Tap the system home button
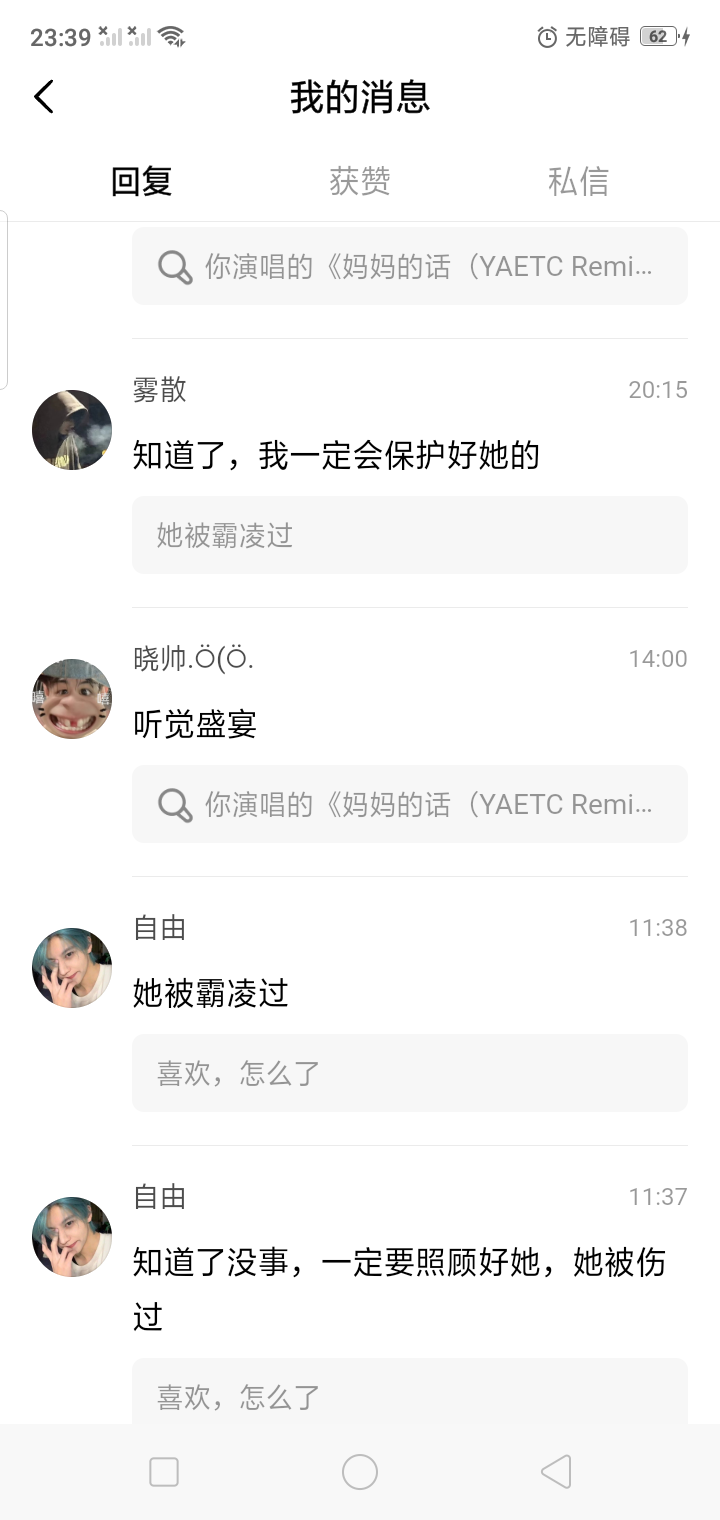The image size is (720, 1520). [x=359, y=1472]
